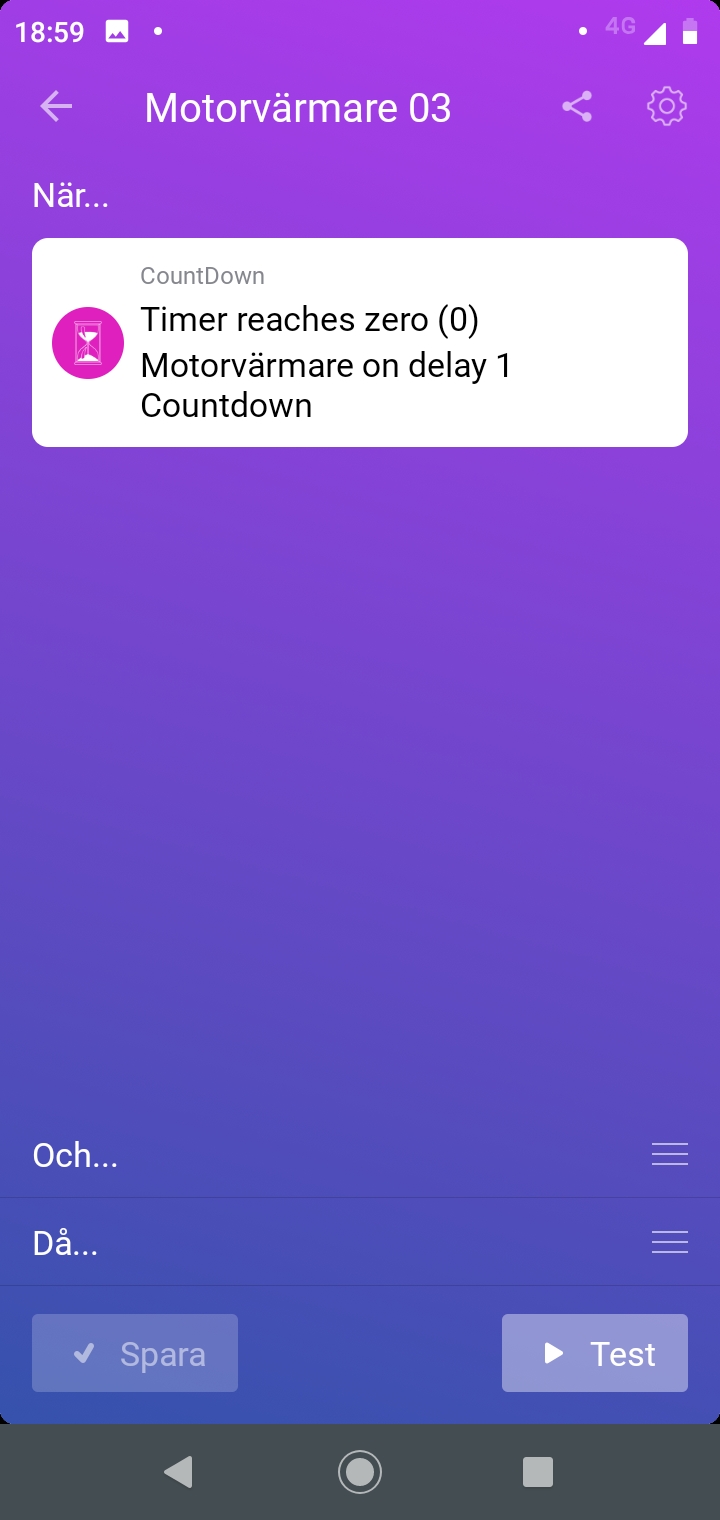720x1520 pixels.
Task: Open system recent apps button
Action: [538, 1472]
